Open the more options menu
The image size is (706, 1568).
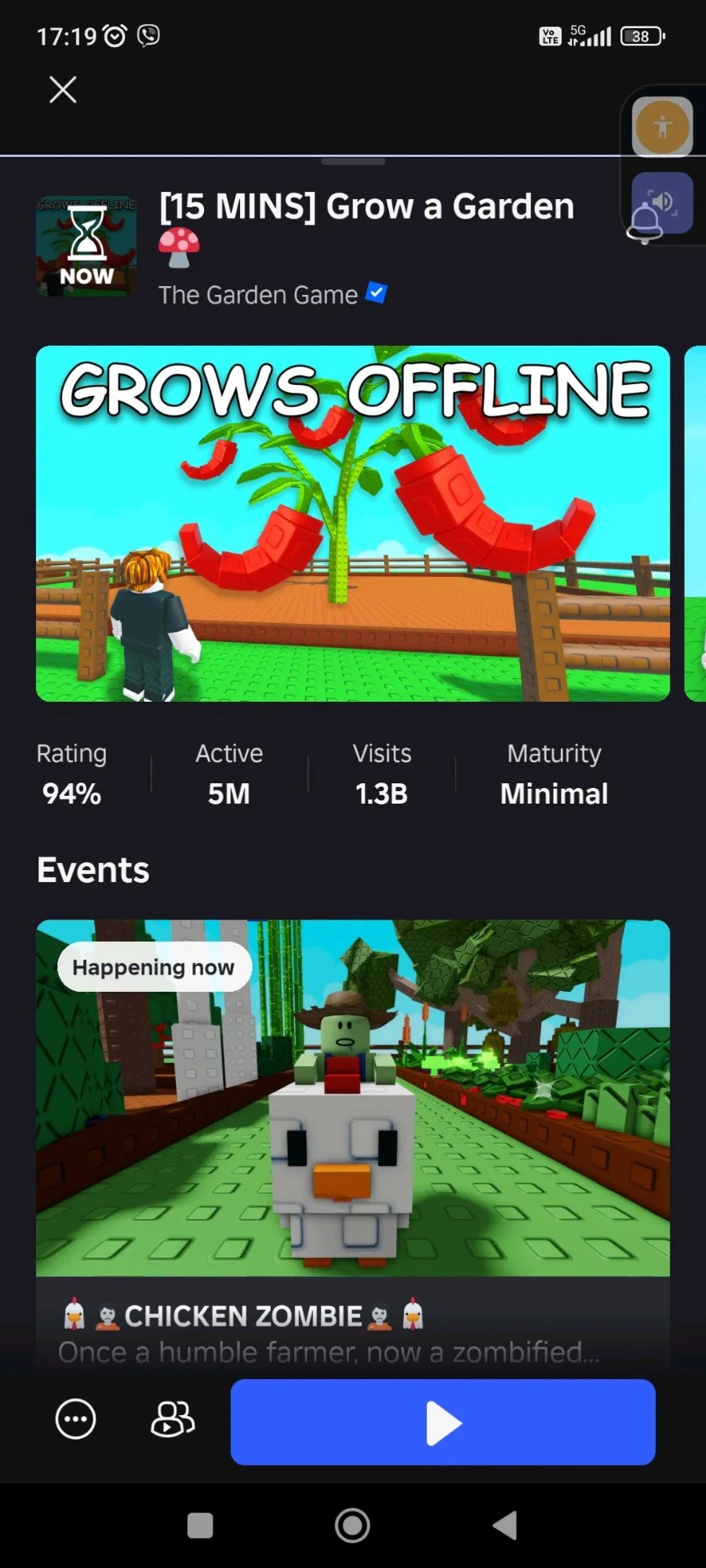(76, 1419)
